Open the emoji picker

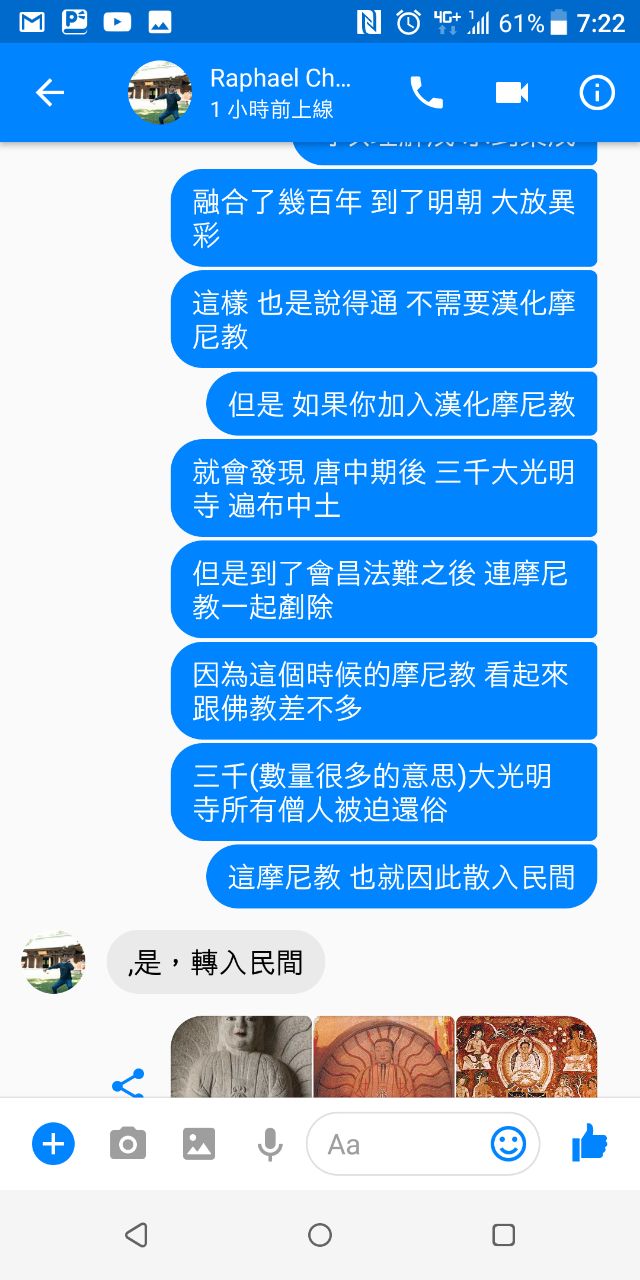point(508,1143)
